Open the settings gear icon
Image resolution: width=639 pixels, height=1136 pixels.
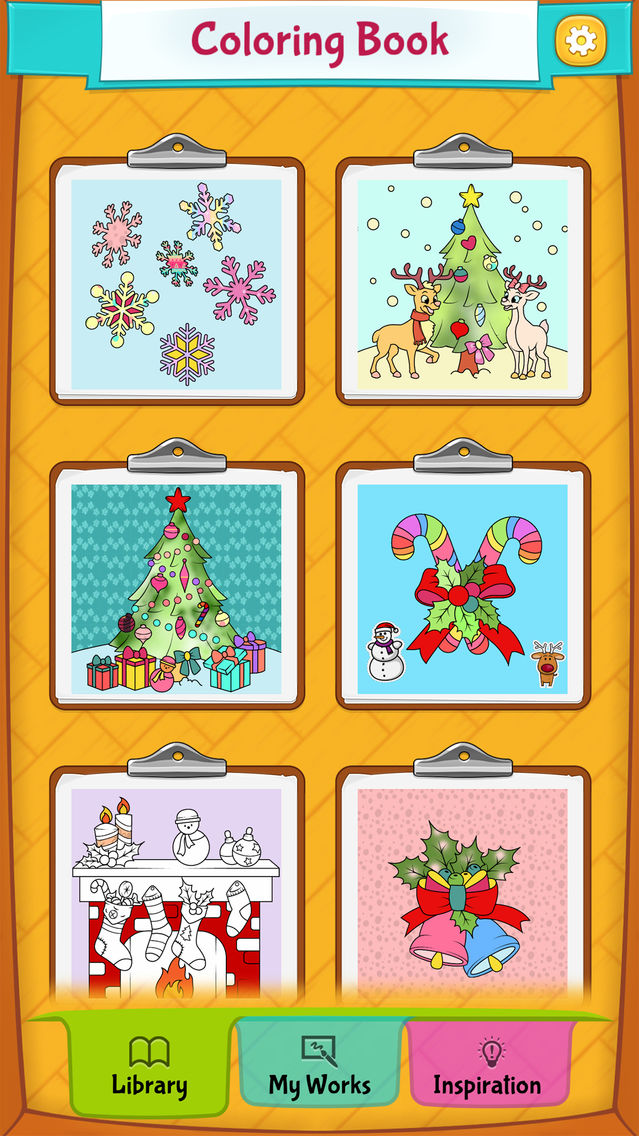point(580,41)
